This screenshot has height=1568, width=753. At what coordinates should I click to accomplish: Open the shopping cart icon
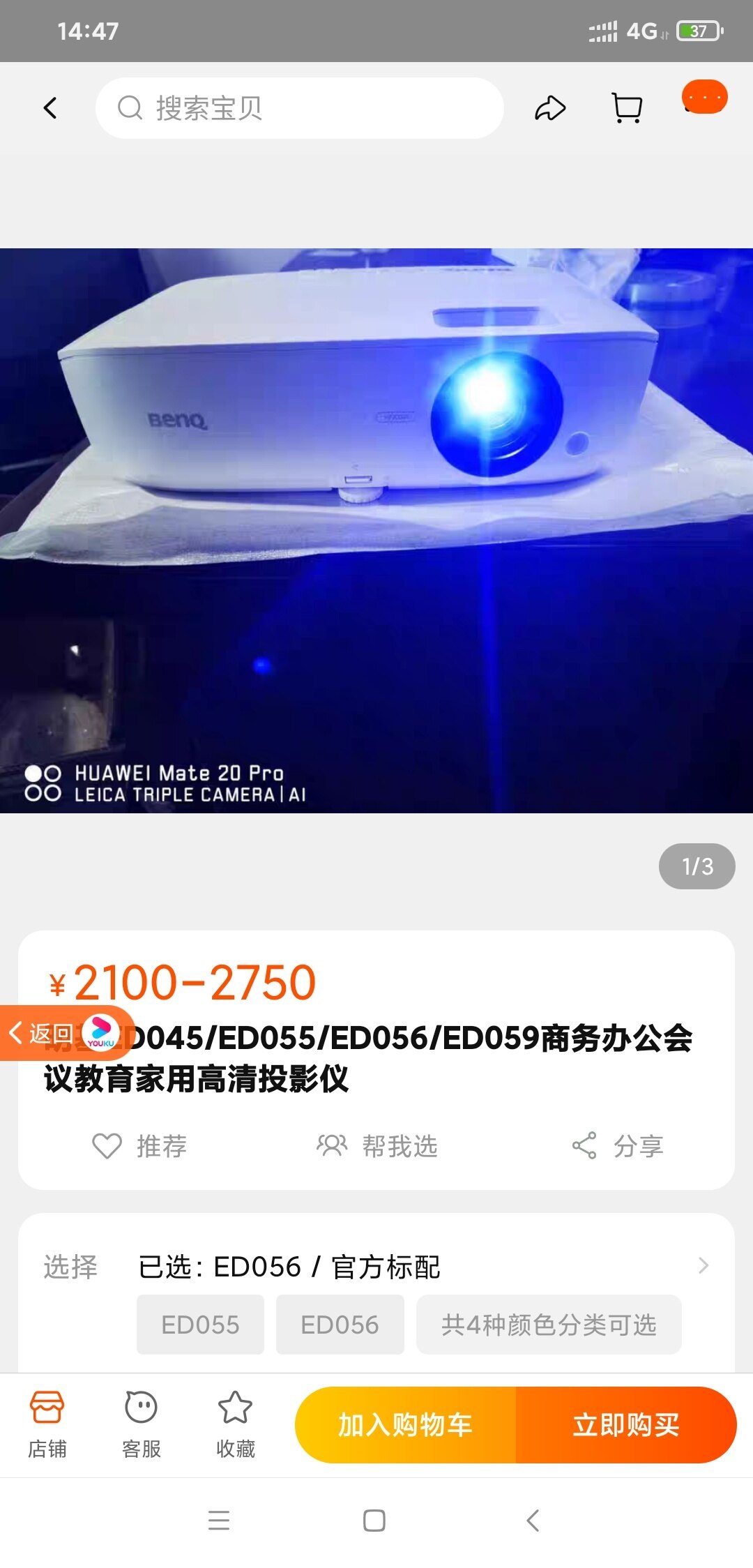click(x=627, y=108)
